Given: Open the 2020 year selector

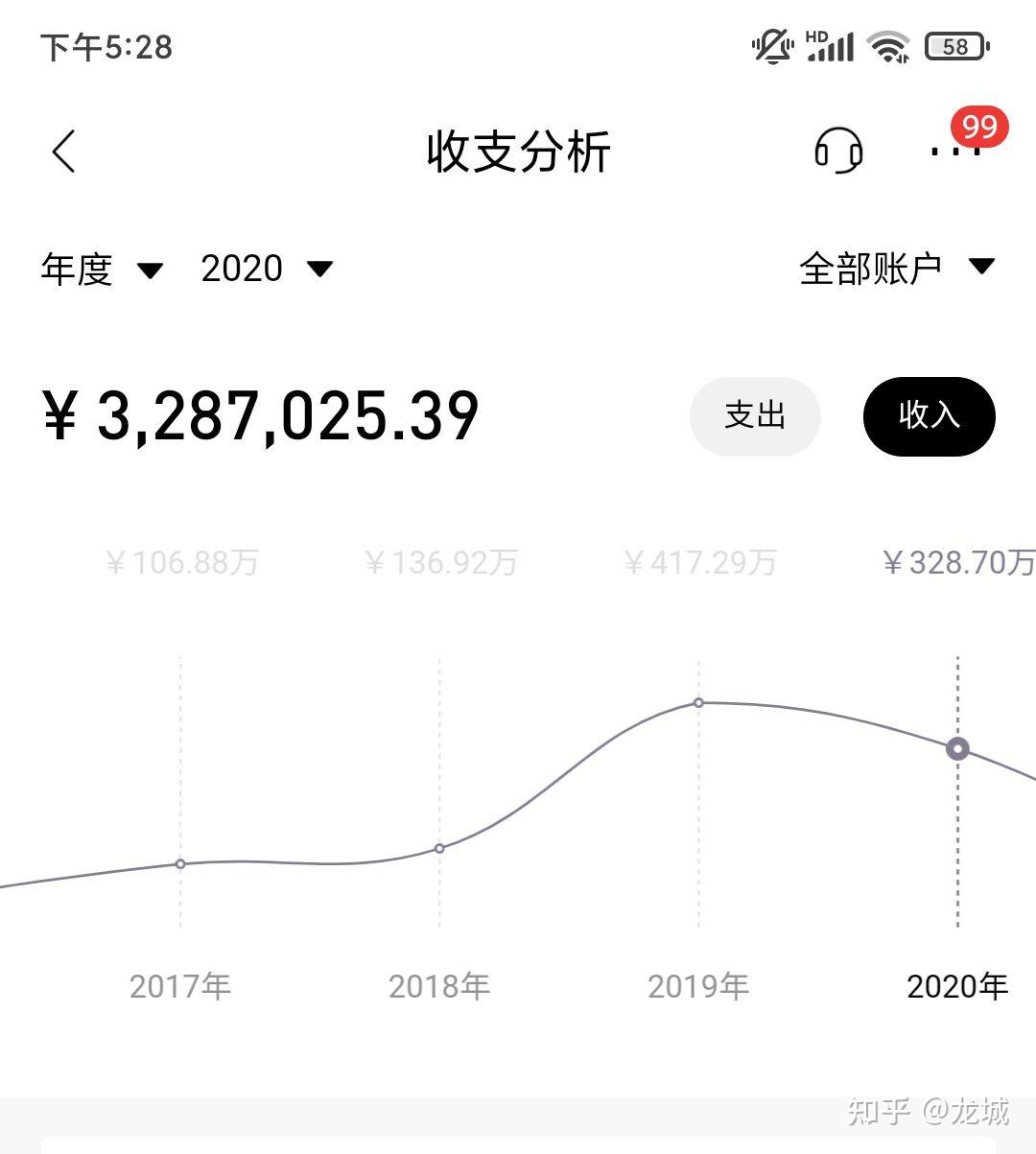Looking at the screenshot, I should 266,269.
